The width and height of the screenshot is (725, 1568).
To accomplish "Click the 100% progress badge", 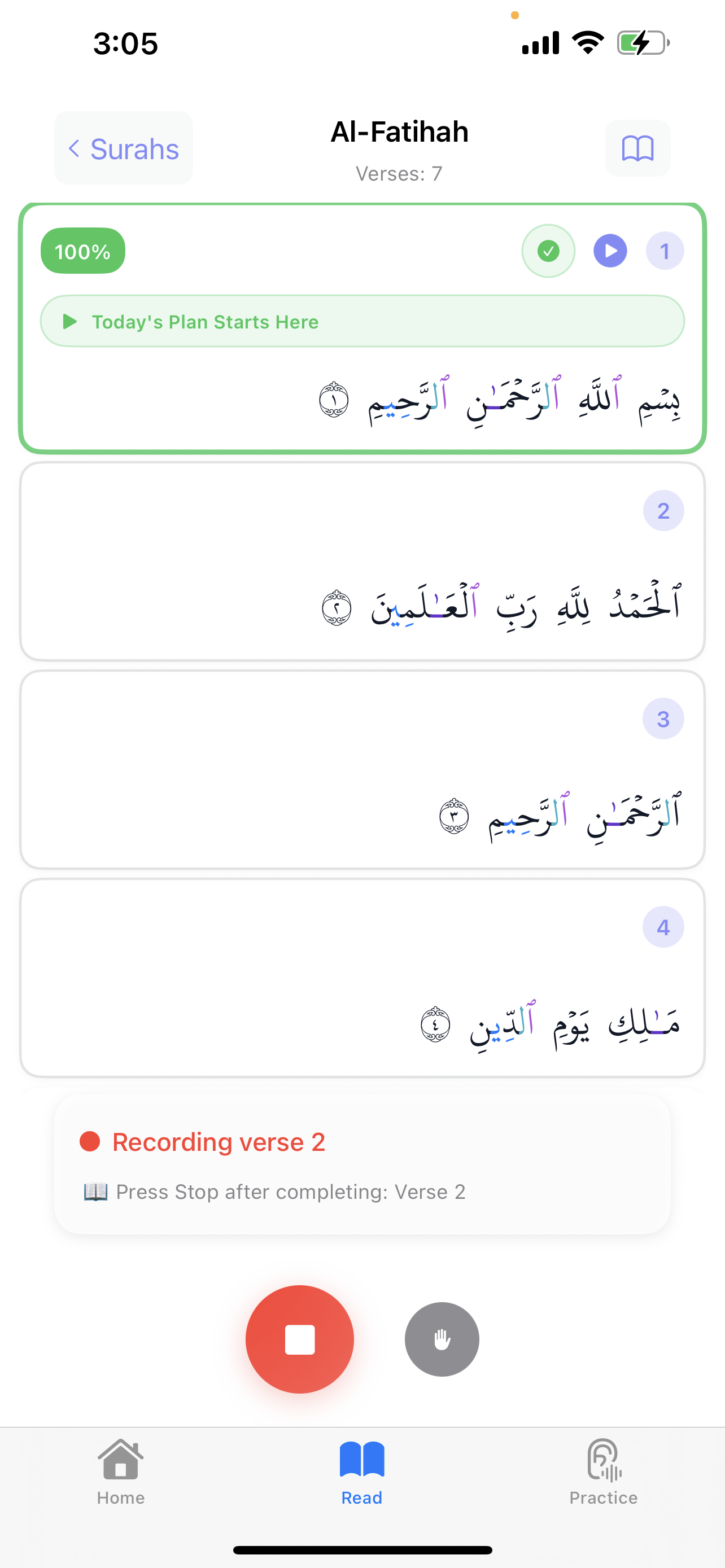I will coord(82,250).
